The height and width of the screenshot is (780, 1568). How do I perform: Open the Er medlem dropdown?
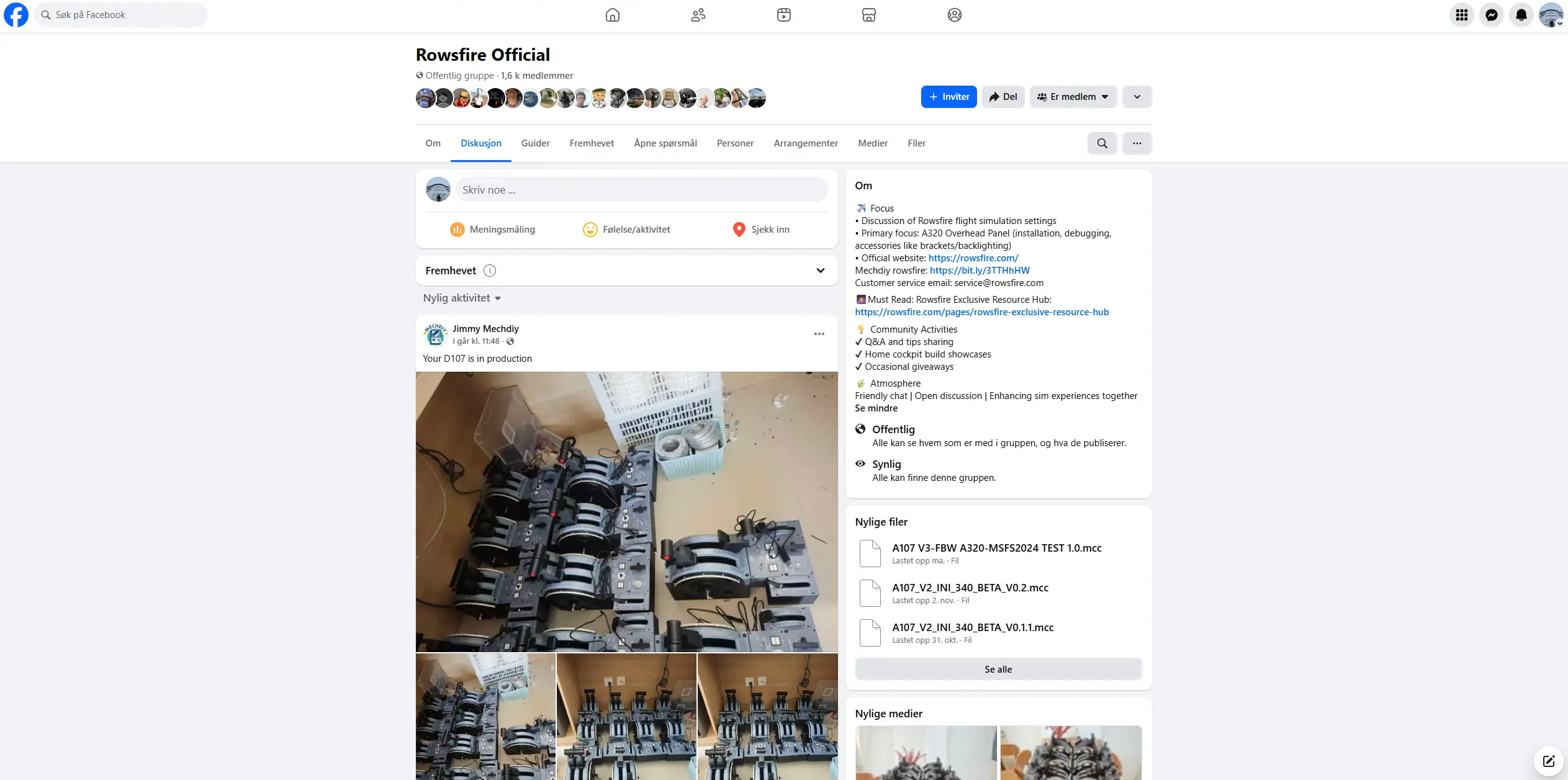pos(1073,97)
